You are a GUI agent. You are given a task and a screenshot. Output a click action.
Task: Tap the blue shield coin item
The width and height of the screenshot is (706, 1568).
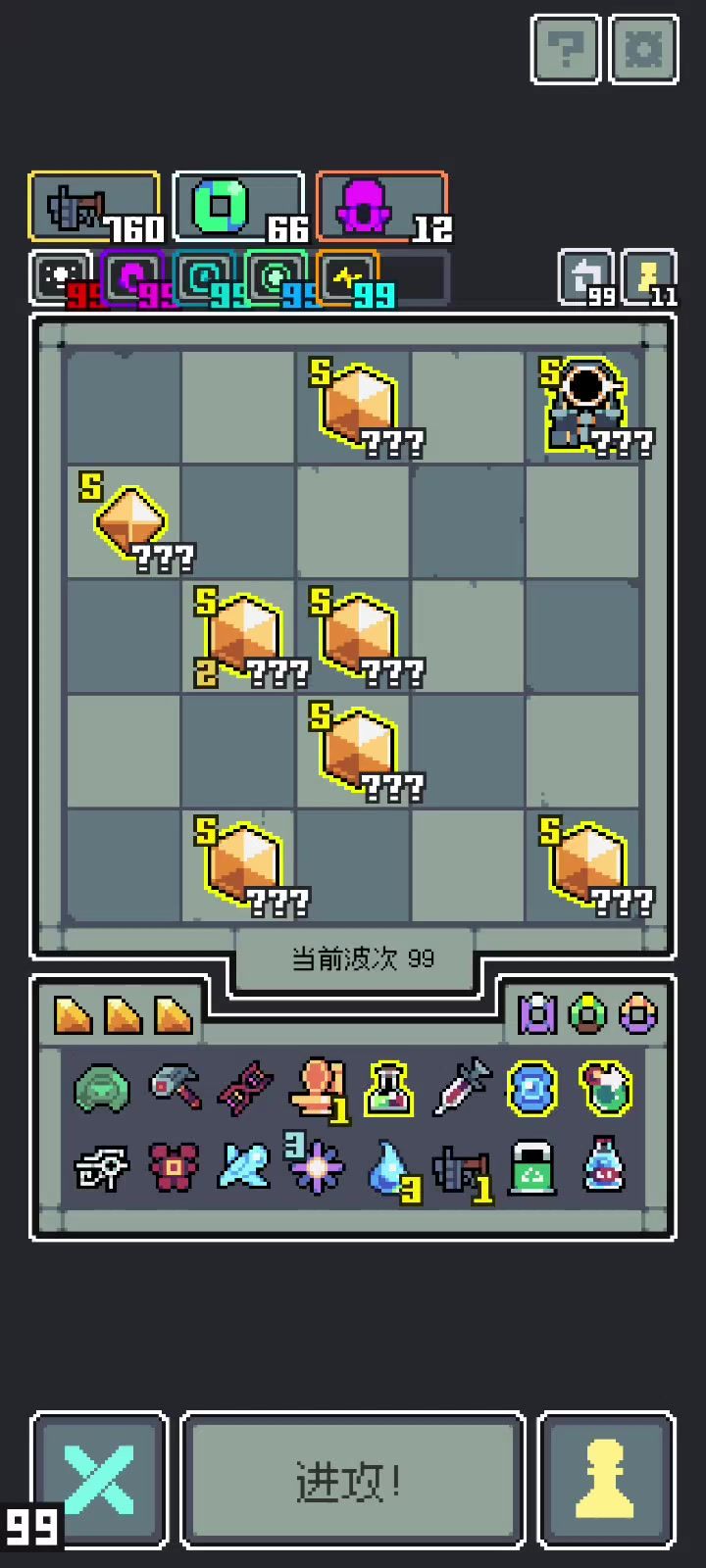click(532, 1089)
